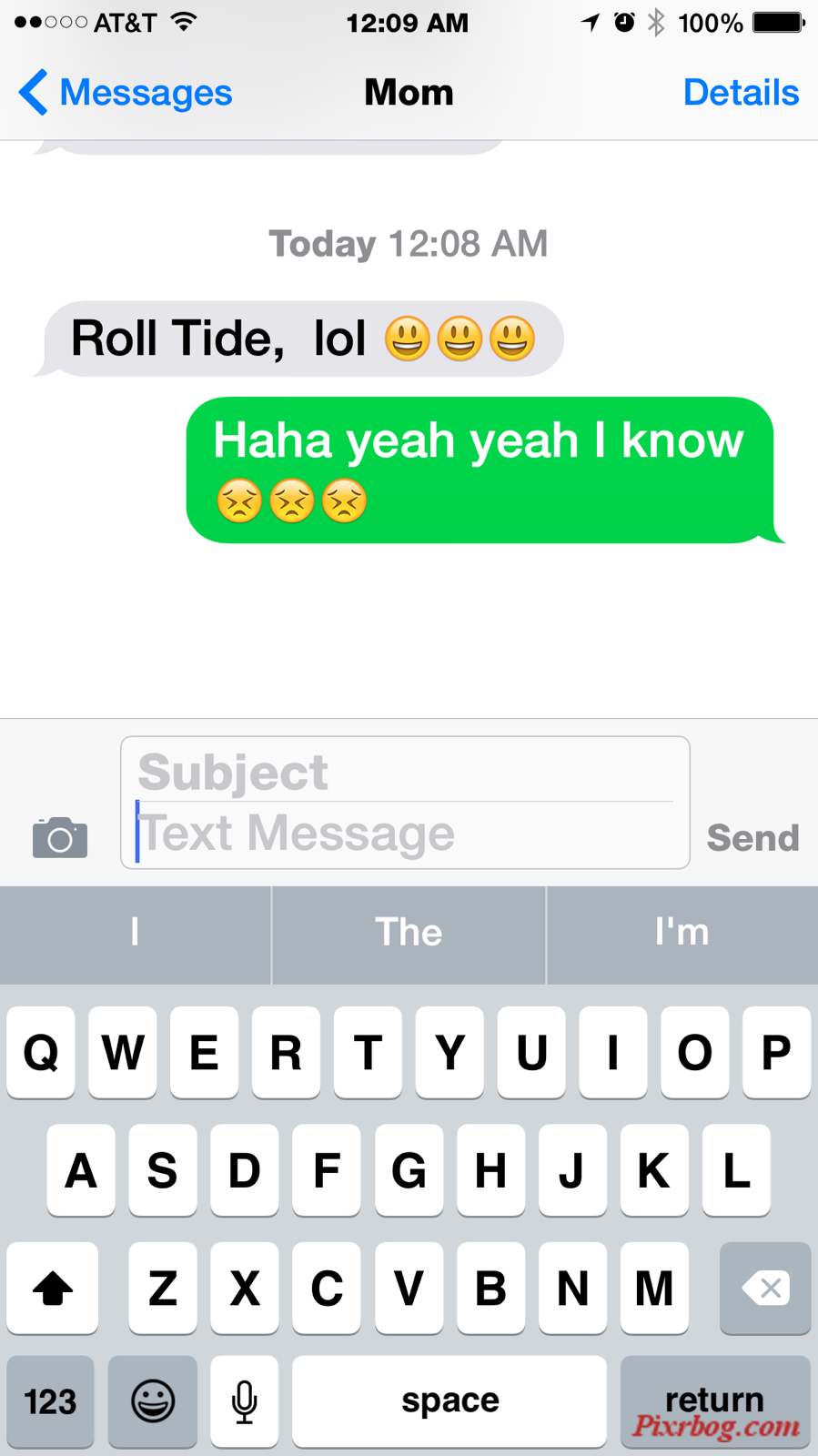
Task: Pick the "I" predictive suggestion
Action: point(135,934)
